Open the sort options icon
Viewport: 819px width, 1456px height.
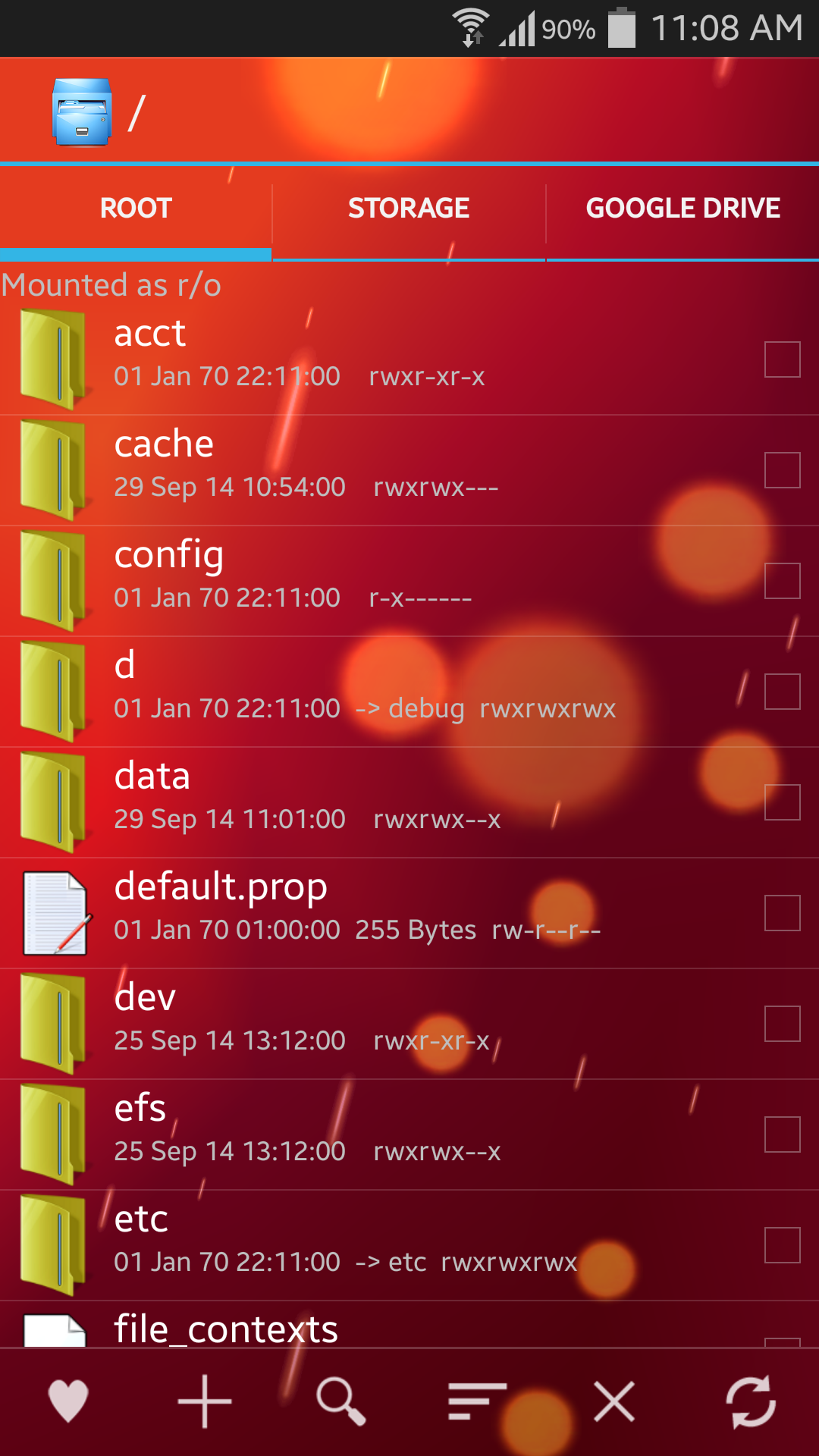click(x=477, y=1401)
